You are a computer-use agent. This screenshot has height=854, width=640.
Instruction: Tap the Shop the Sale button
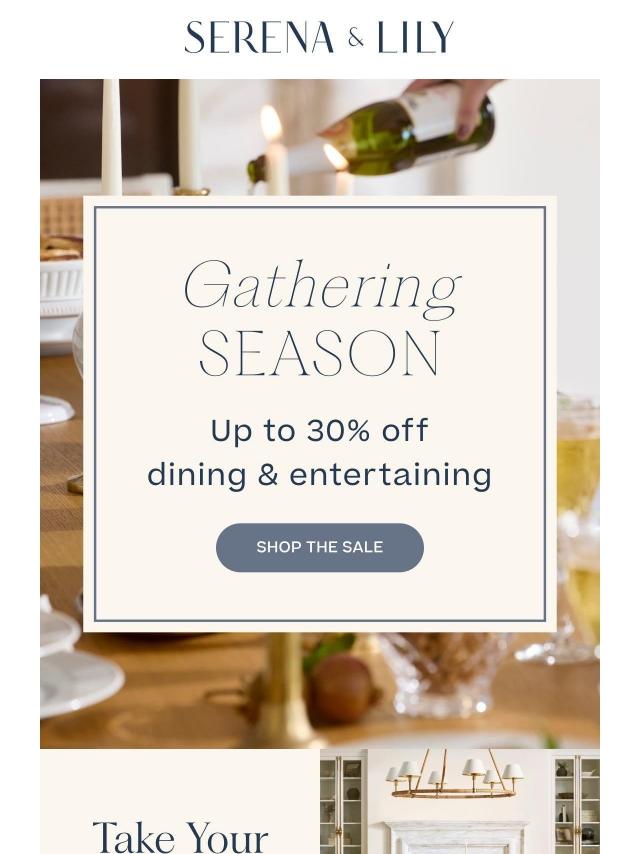[x=320, y=547]
